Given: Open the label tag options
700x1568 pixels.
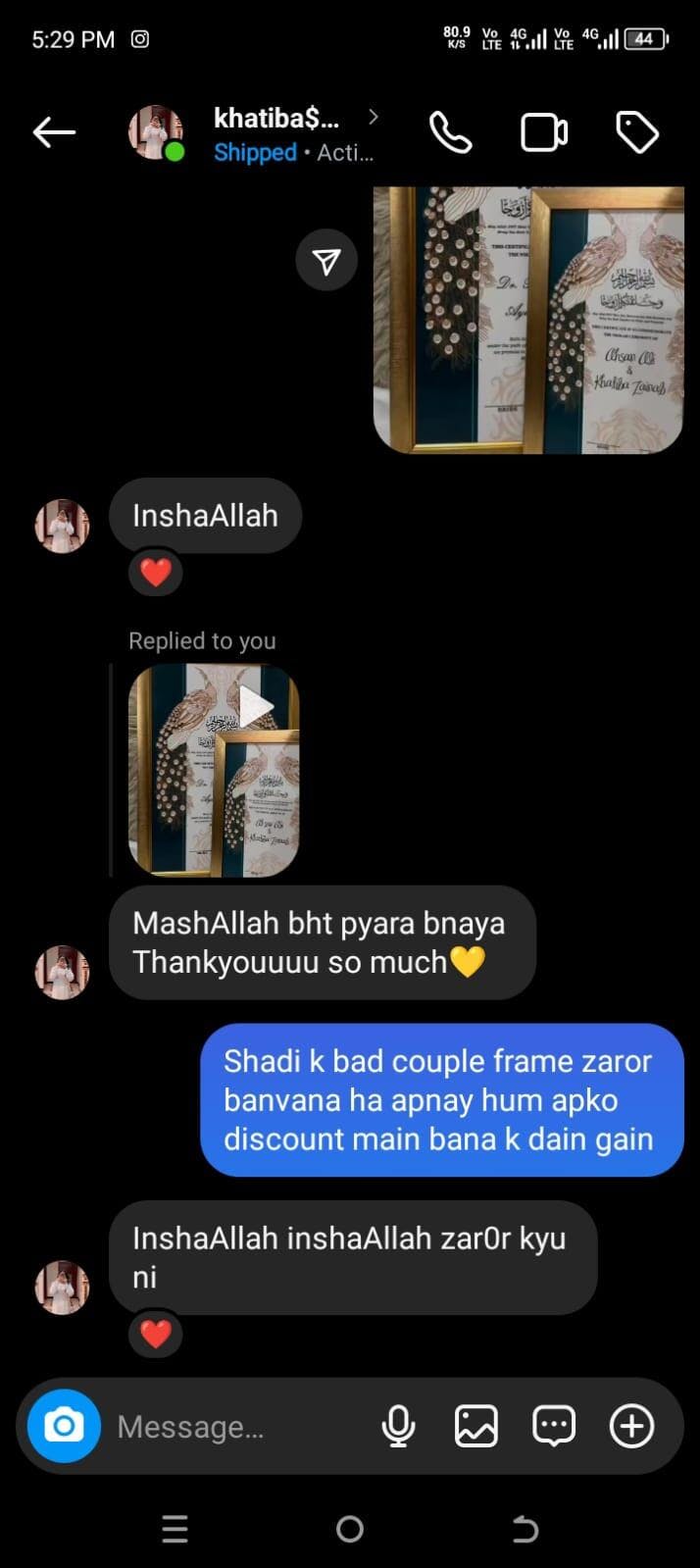Looking at the screenshot, I should (637, 132).
